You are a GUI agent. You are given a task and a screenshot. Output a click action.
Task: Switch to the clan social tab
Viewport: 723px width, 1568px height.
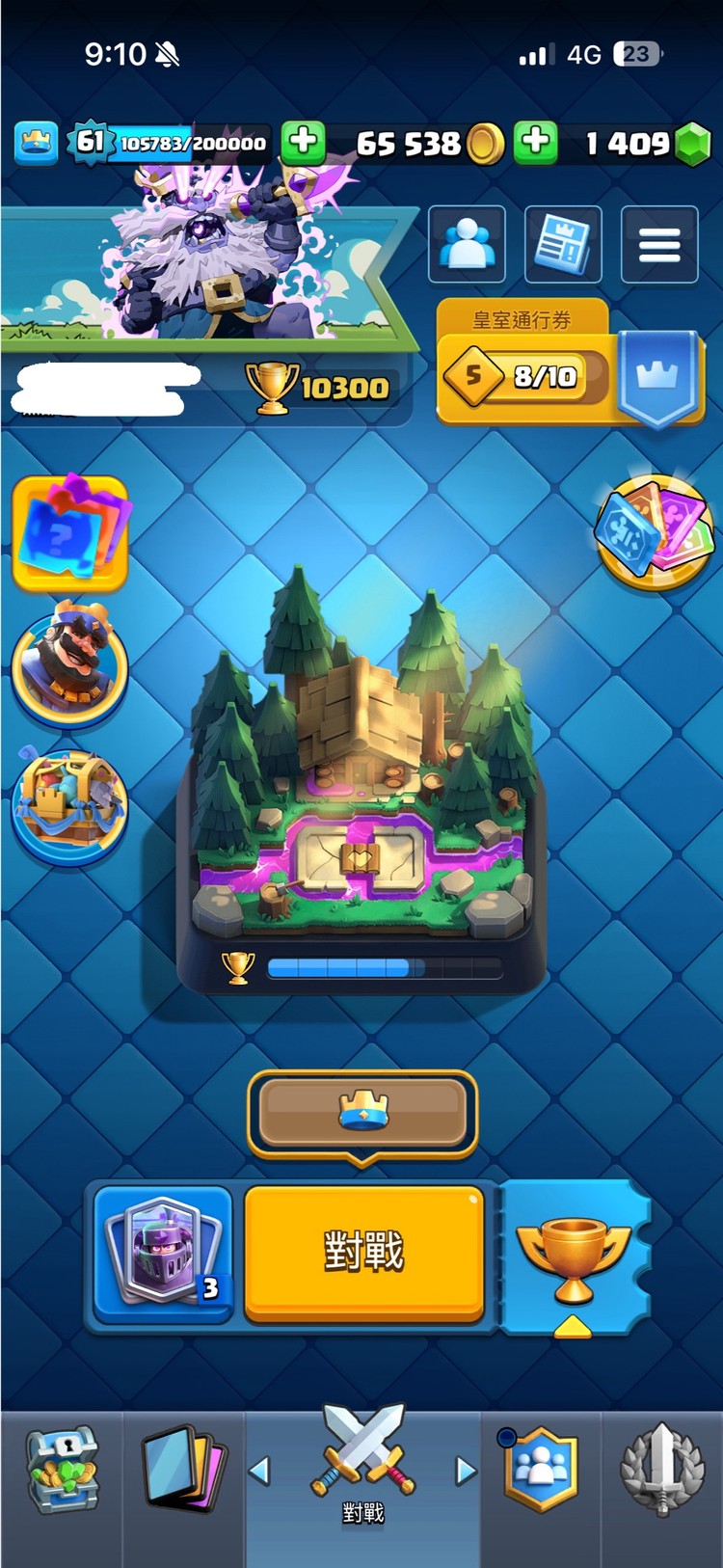[x=542, y=1470]
